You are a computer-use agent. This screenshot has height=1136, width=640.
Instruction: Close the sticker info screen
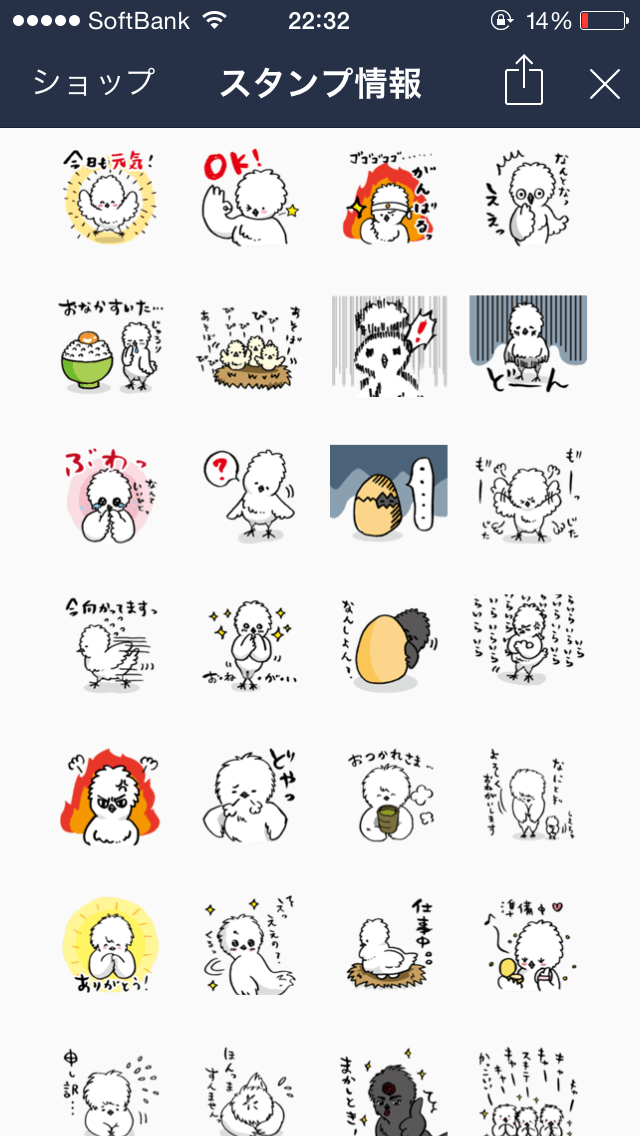coord(604,85)
